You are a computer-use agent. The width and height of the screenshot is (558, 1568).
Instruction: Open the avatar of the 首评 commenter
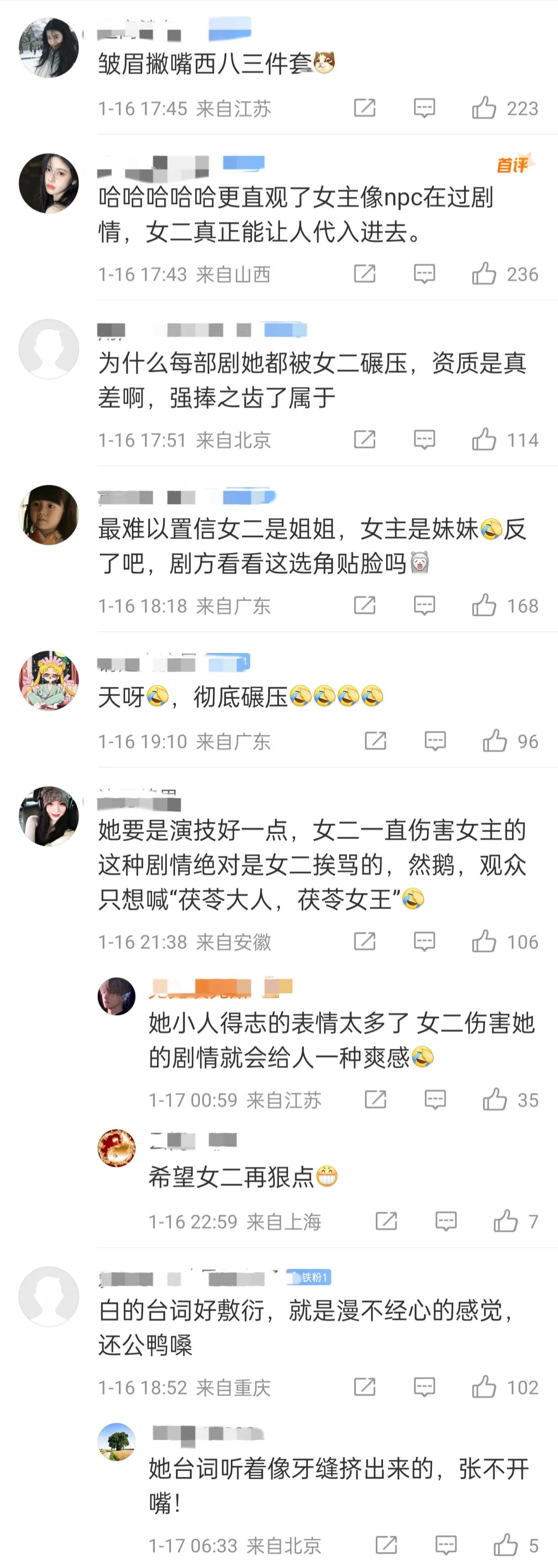tap(49, 183)
